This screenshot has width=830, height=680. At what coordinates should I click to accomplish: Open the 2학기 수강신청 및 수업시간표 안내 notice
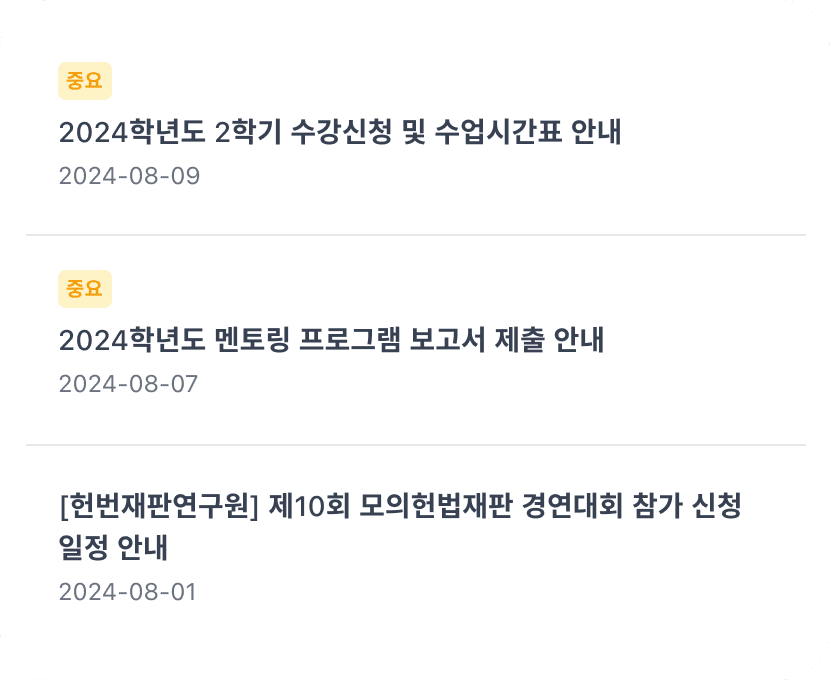click(340, 132)
